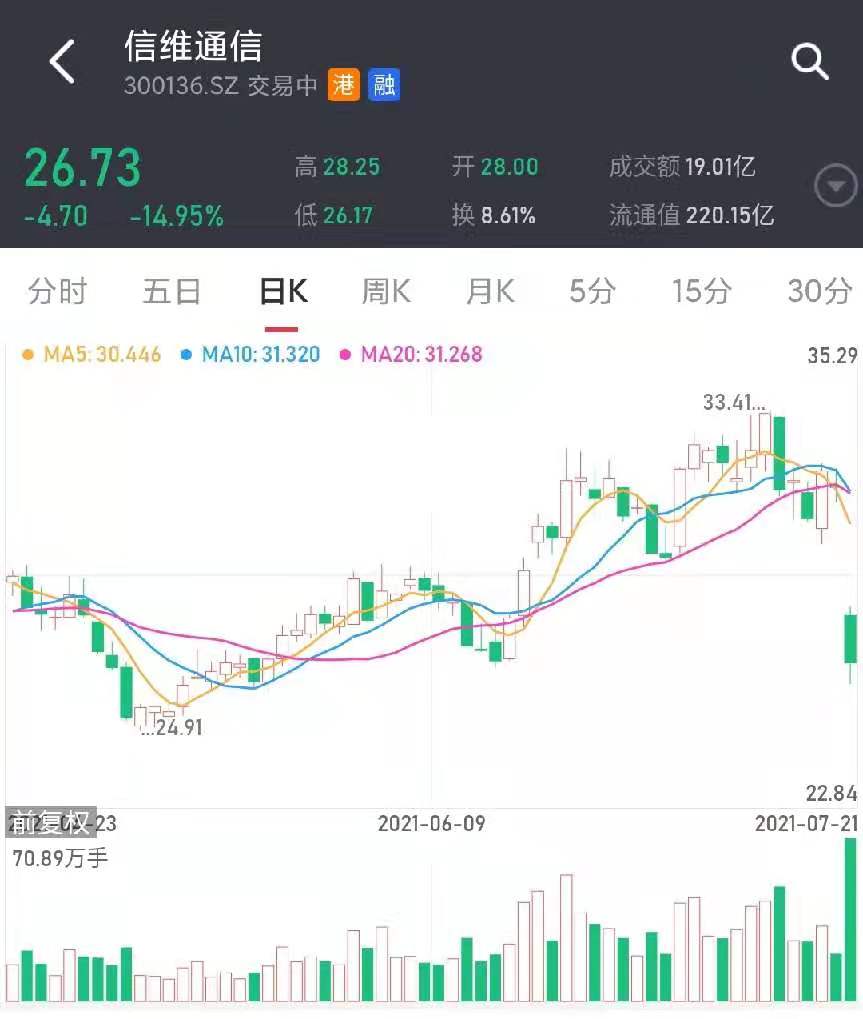The width and height of the screenshot is (863, 1019).
Task: Open stock search magnifier icon
Action: (x=809, y=62)
